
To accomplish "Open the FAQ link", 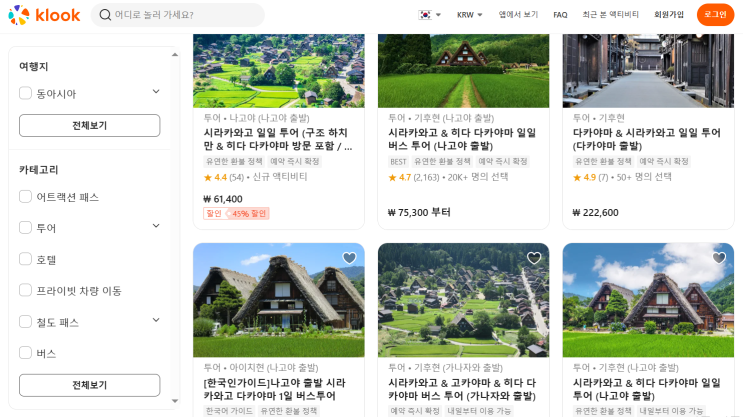I will click(560, 15).
